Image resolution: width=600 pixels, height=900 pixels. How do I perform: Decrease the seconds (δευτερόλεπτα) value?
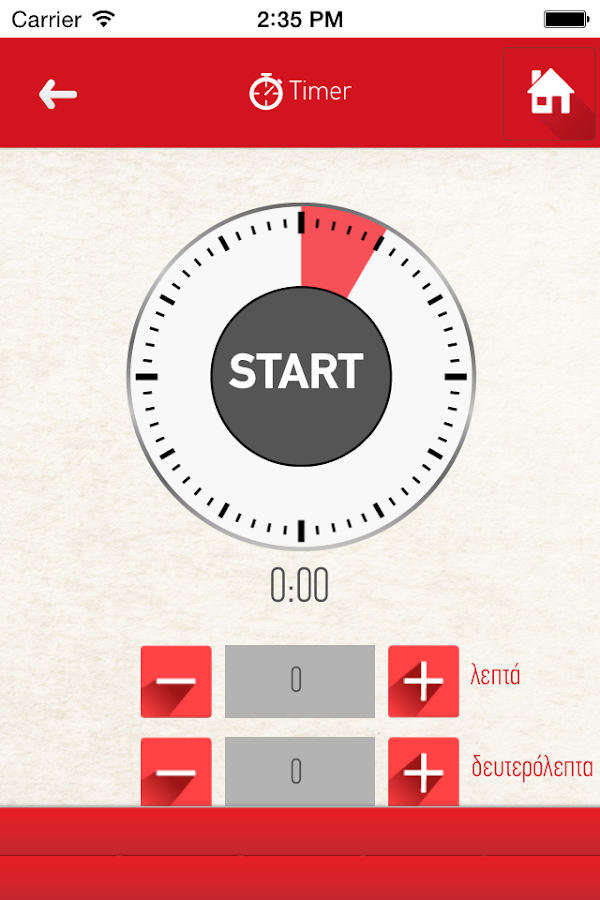pos(176,772)
